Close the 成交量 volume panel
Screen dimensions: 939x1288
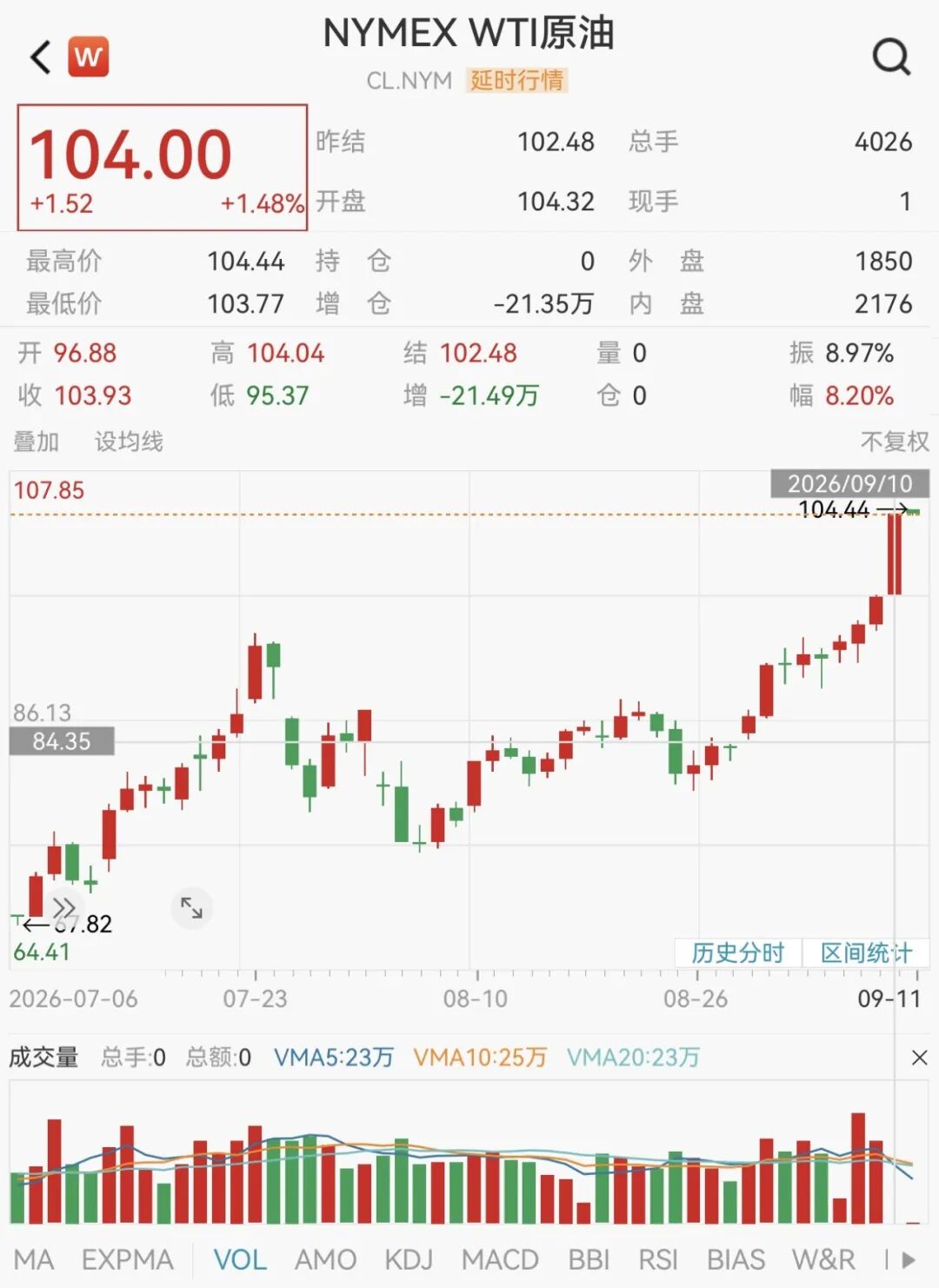tap(919, 1058)
